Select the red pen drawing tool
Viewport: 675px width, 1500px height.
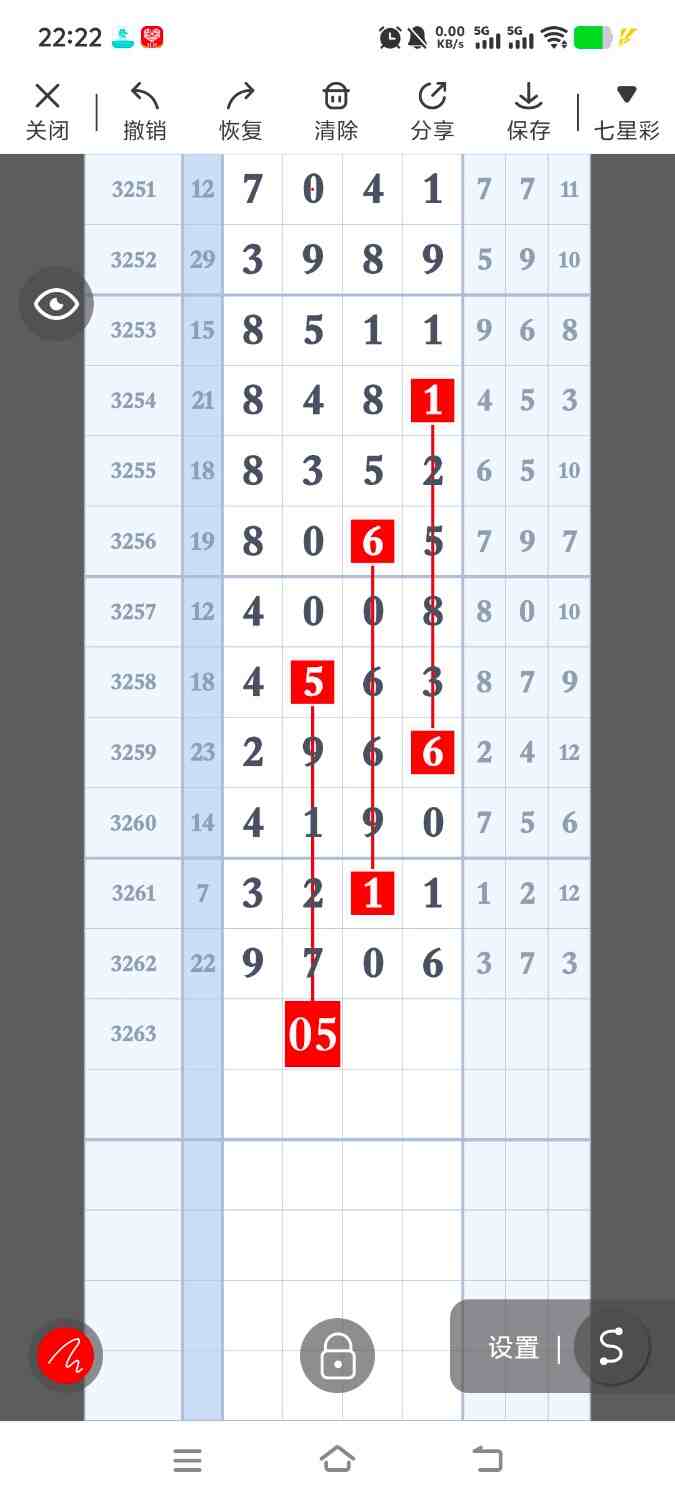pyautogui.click(x=66, y=1356)
